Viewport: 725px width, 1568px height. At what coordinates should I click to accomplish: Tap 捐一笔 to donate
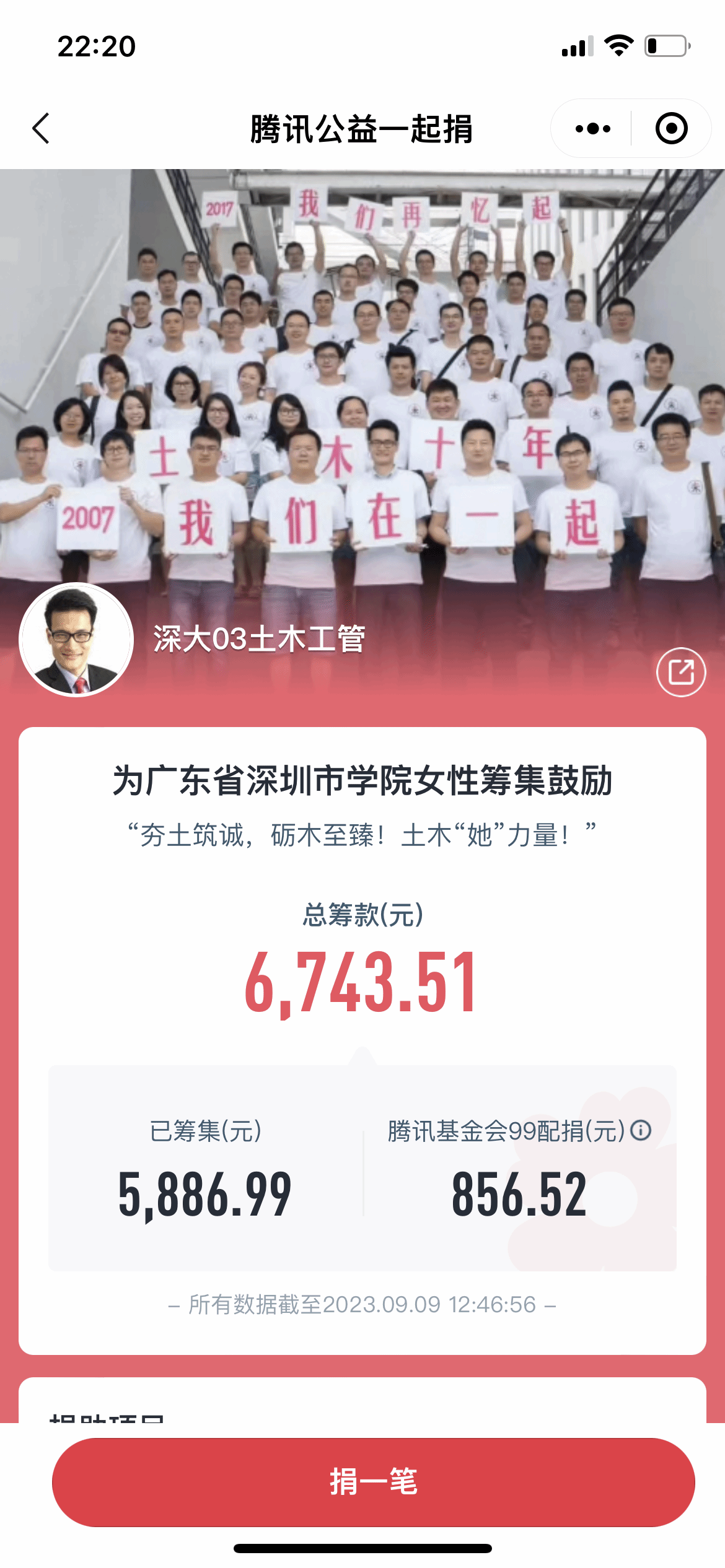click(x=373, y=1482)
